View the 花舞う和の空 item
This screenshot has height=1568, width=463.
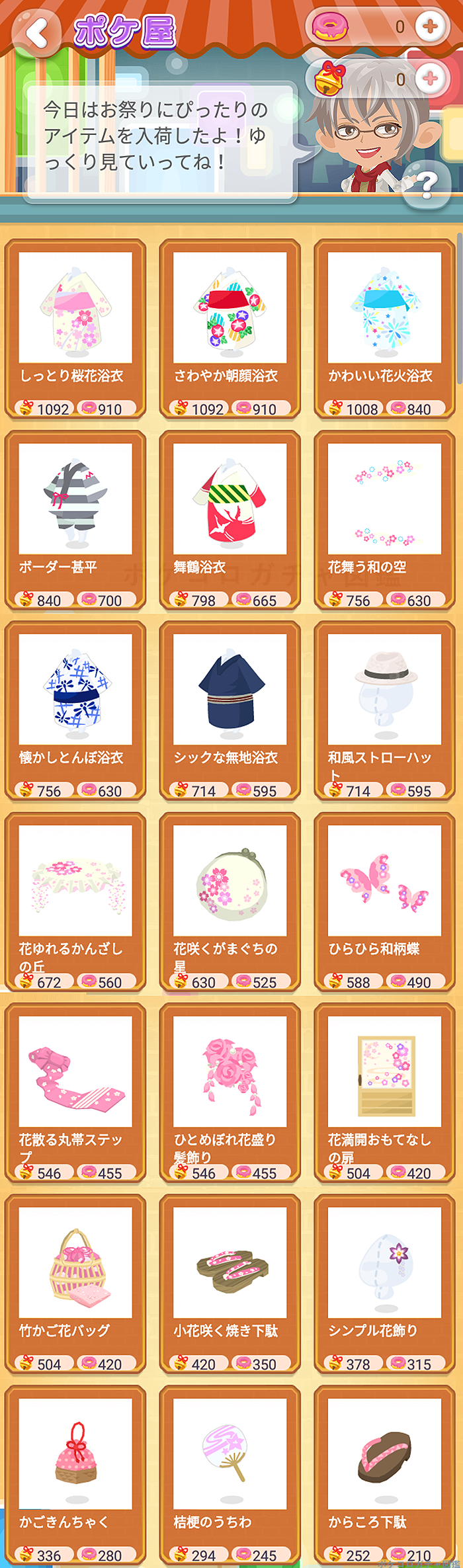[x=384, y=520]
